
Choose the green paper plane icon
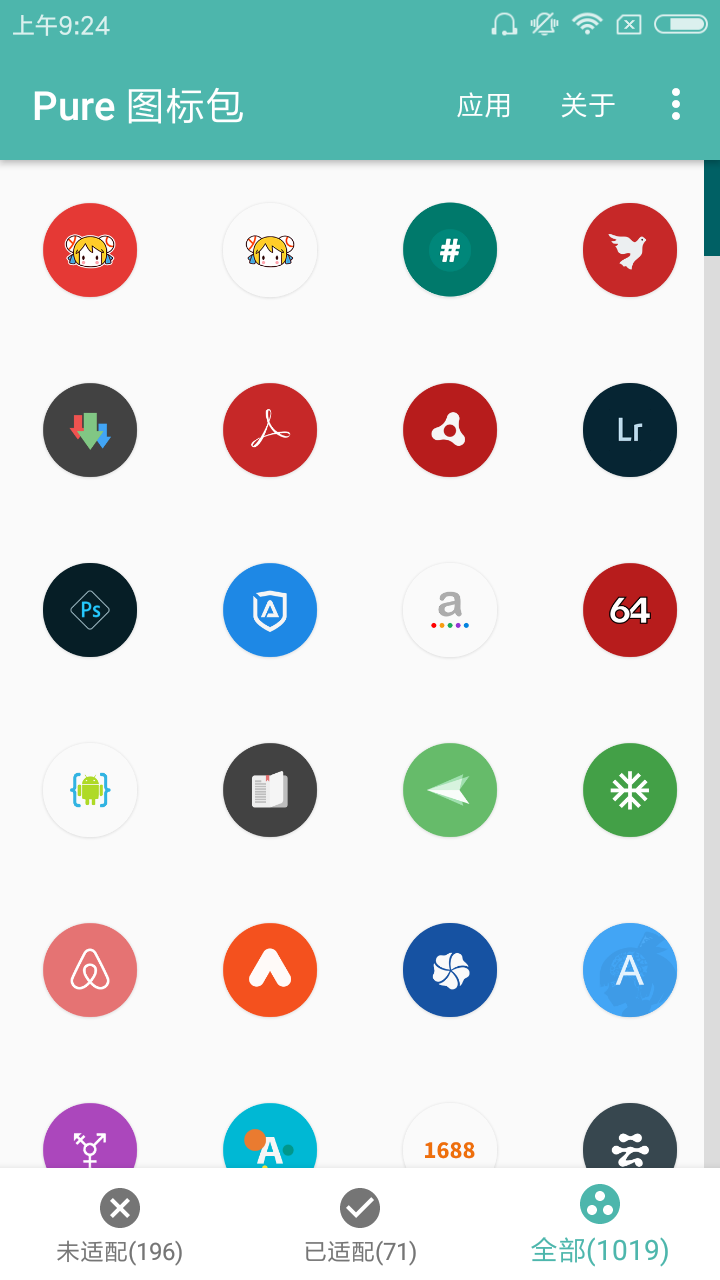tap(450, 790)
